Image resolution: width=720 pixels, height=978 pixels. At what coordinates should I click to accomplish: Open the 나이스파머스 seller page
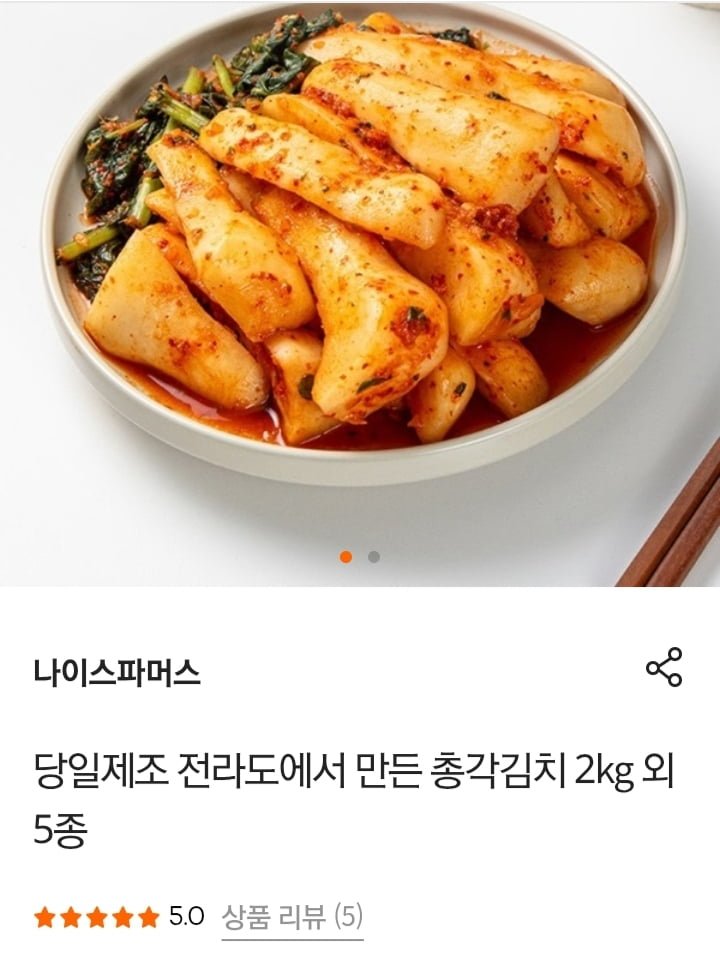click(117, 672)
